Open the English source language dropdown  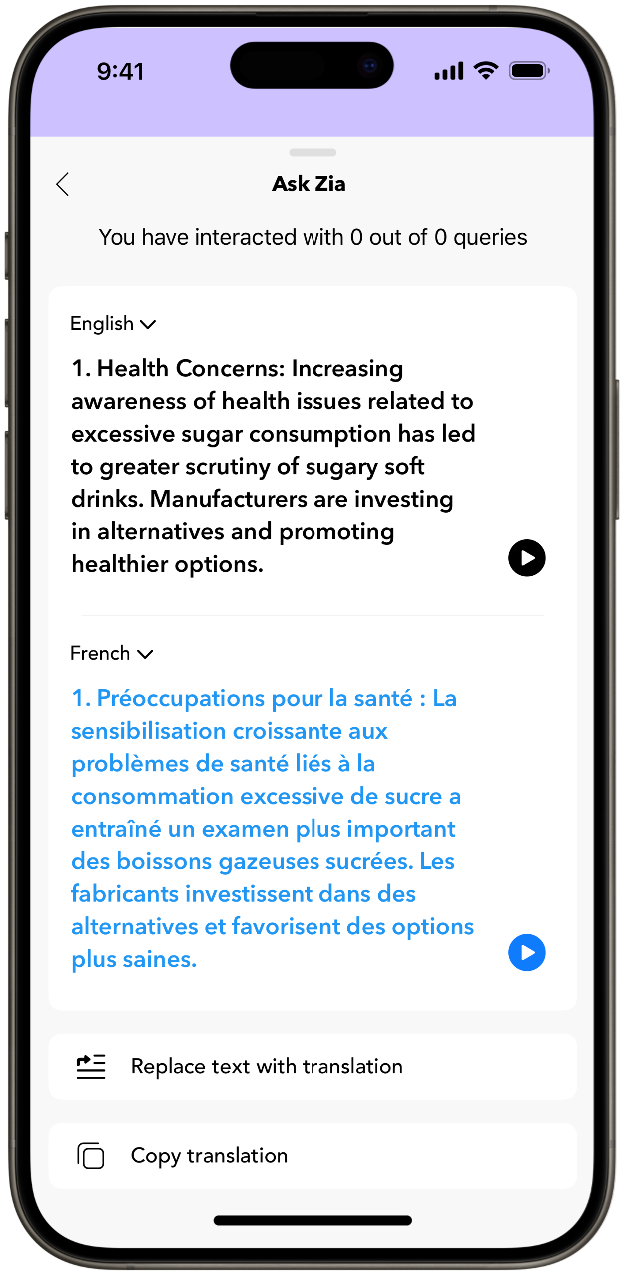(x=113, y=324)
